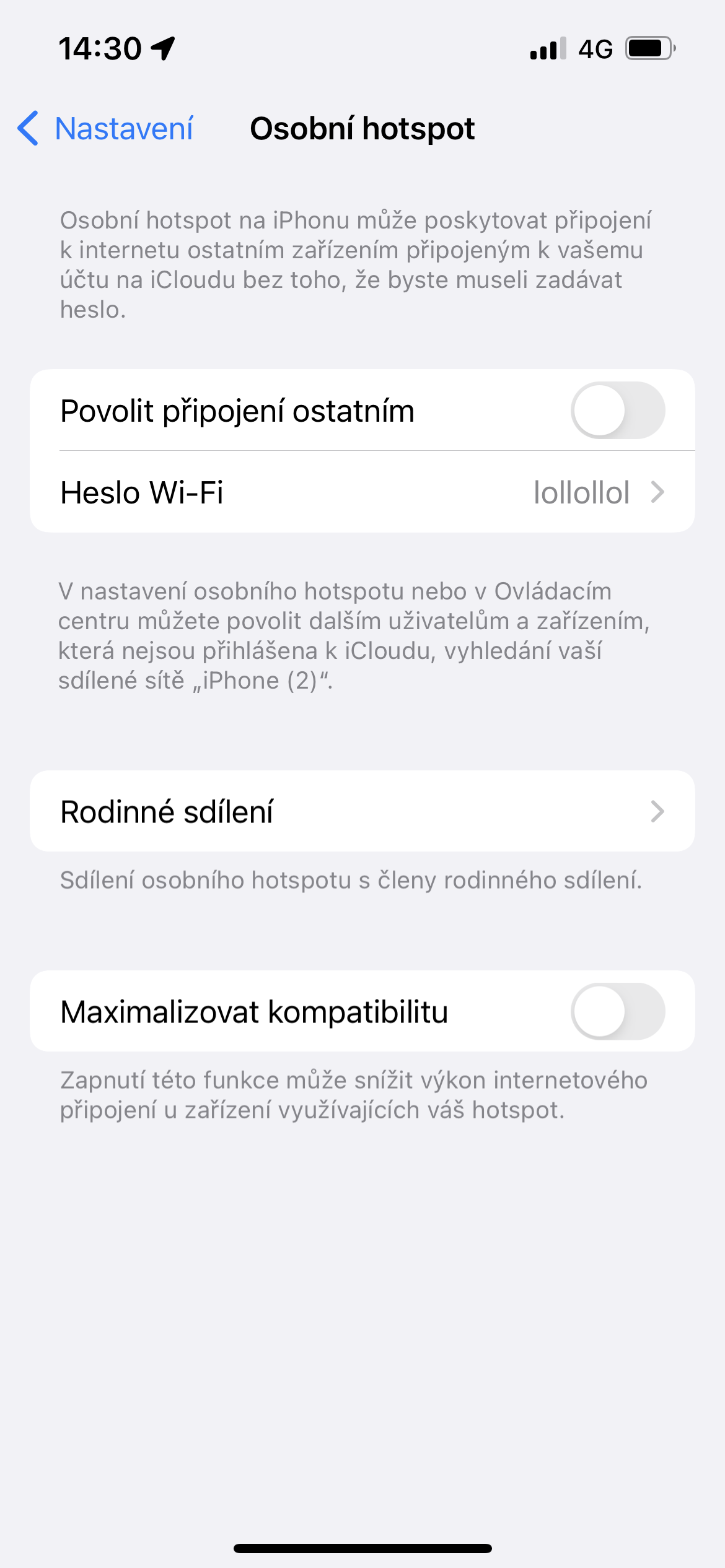
Task: Open Heslo Wi-Fi password settings
Action: pyautogui.click(x=362, y=492)
